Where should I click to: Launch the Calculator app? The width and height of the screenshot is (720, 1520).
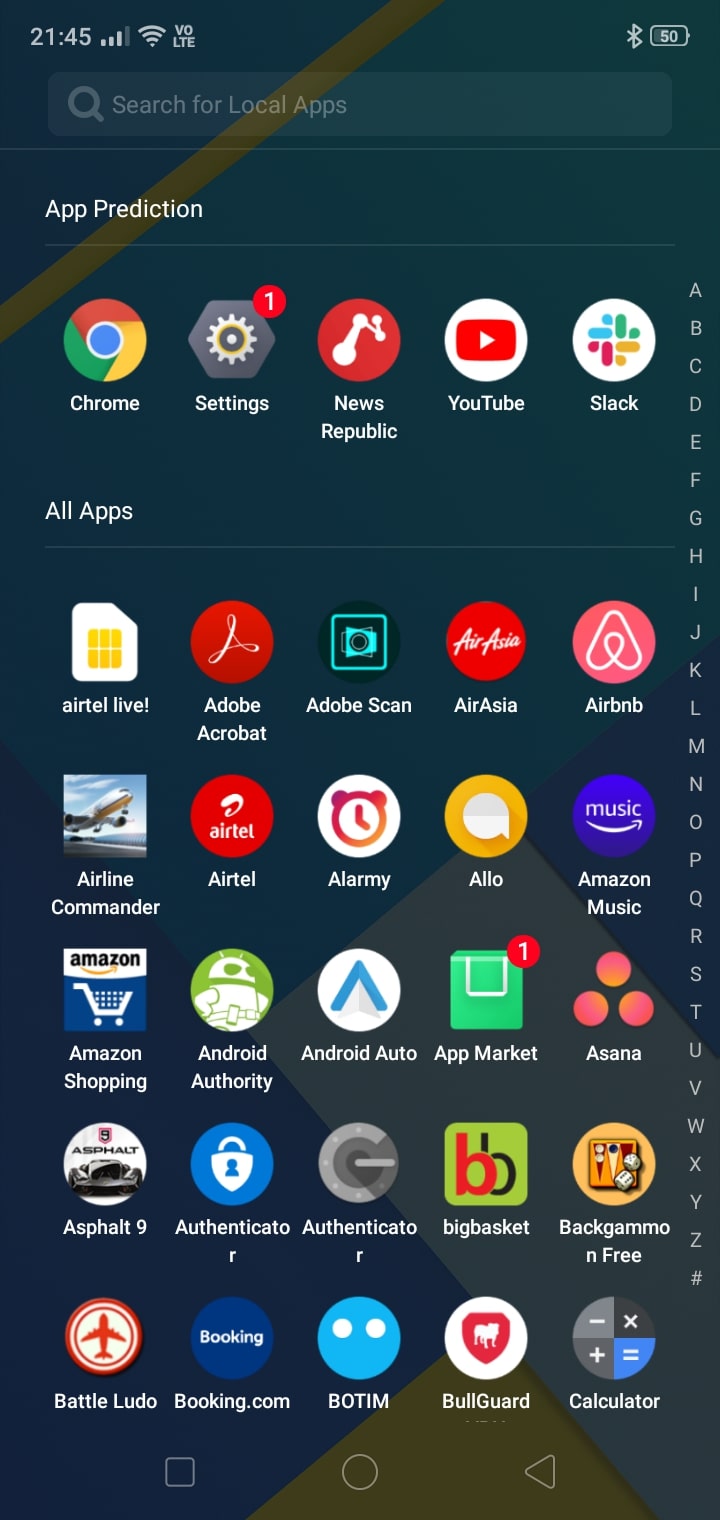coord(613,1339)
